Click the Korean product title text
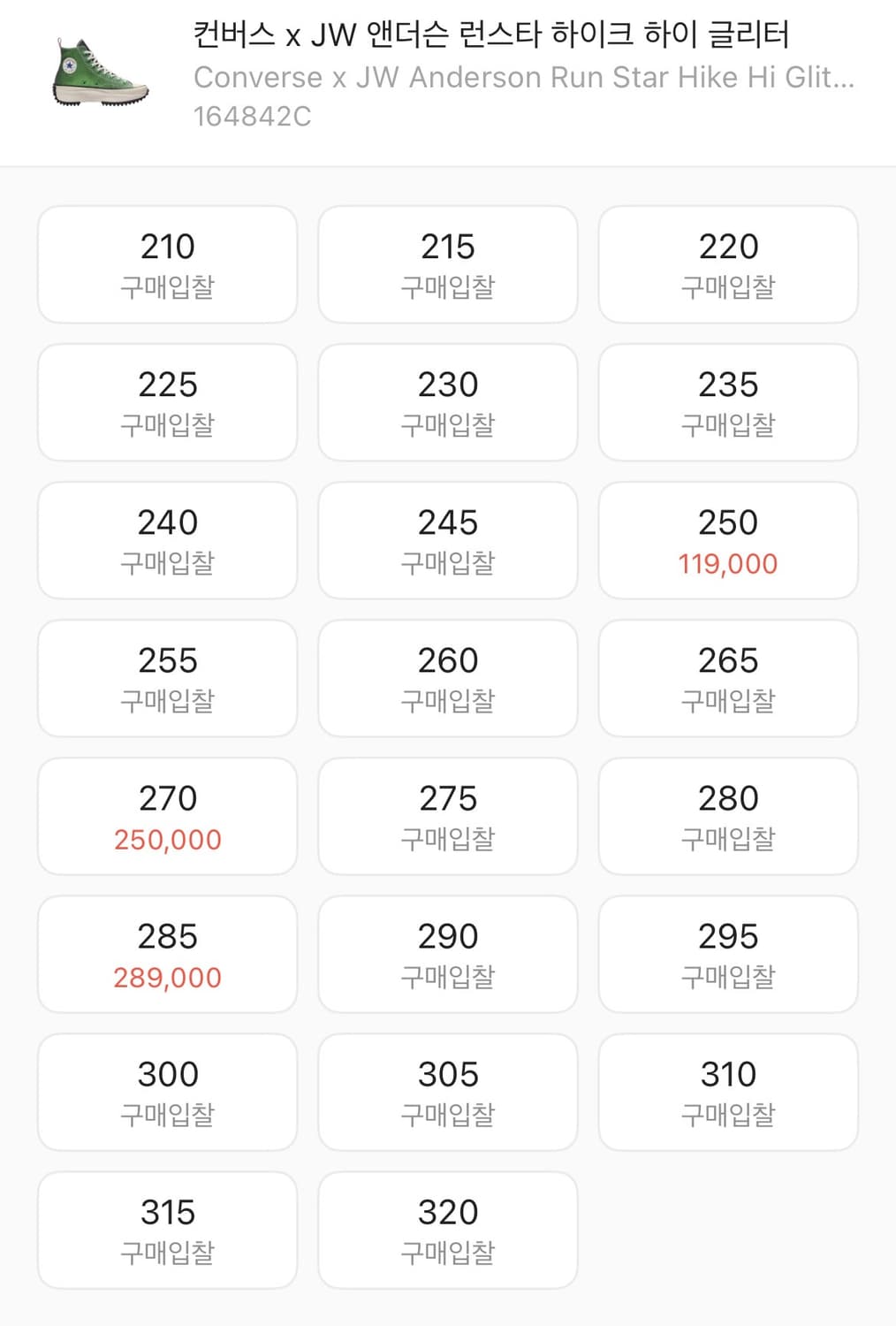896x1326 pixels. pyautogui.click(x=491, y=37)
